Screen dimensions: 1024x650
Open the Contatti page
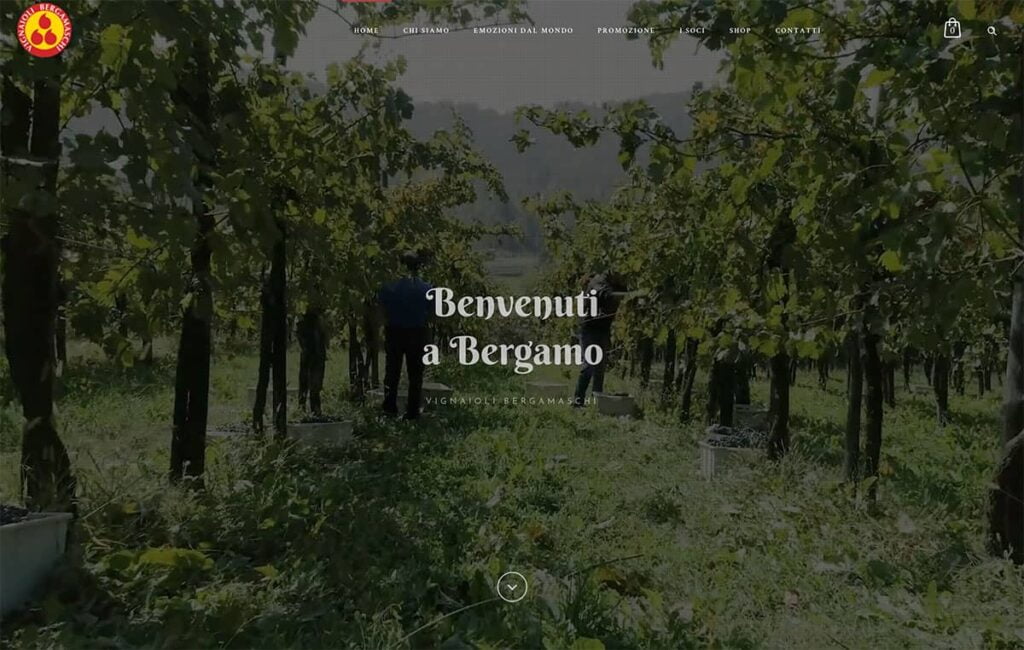[x=798, y=31]
